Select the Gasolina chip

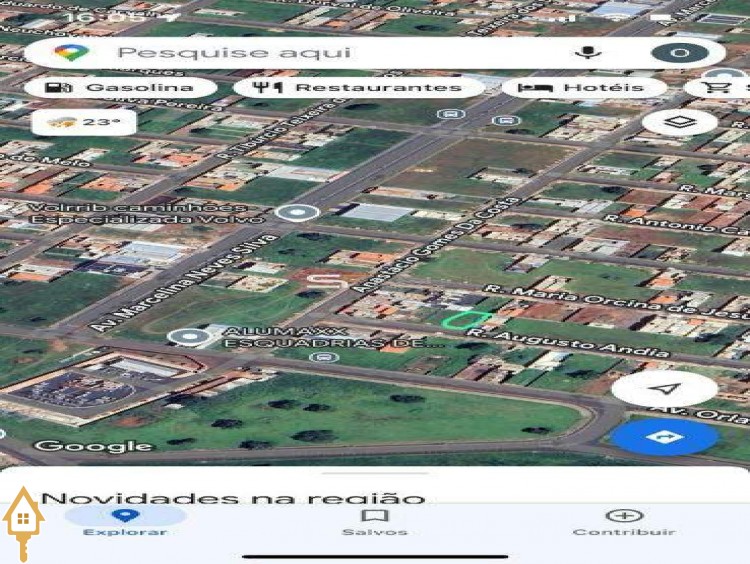coord(119,87)
